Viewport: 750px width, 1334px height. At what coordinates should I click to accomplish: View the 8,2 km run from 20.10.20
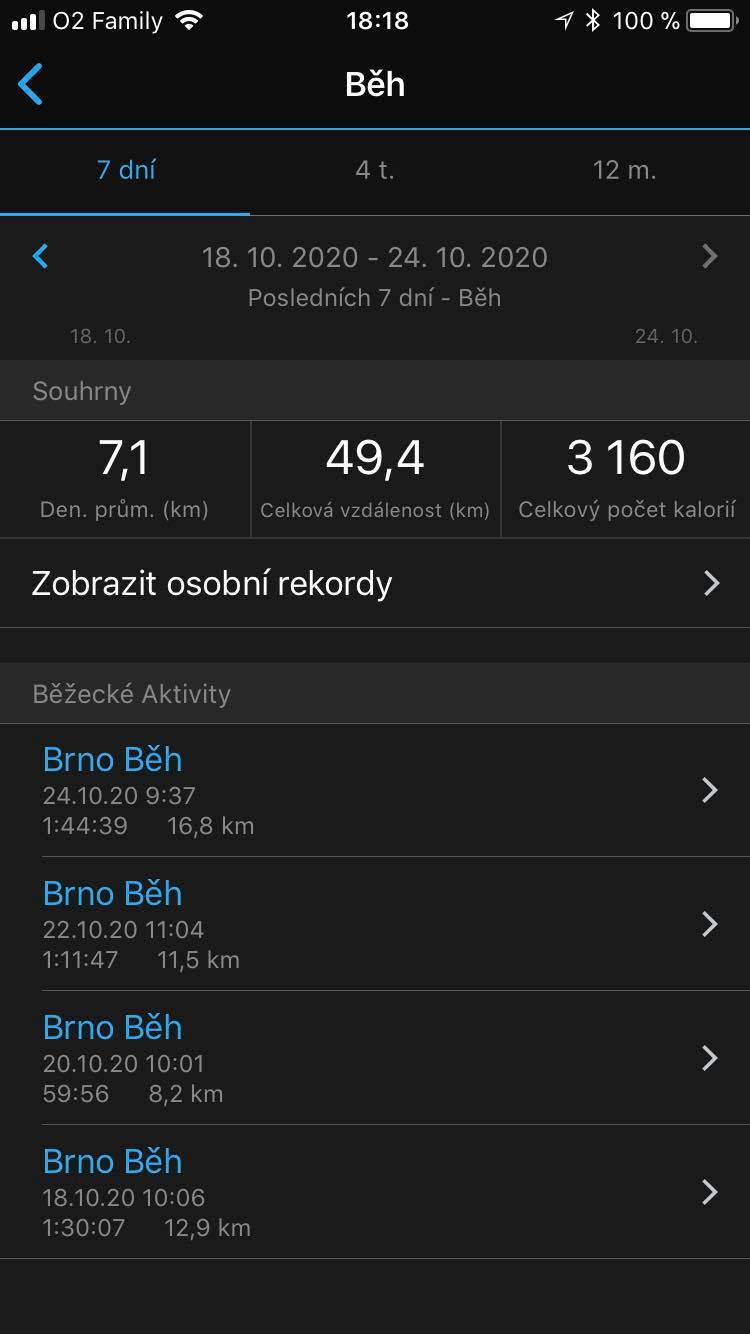[375, 1058]
